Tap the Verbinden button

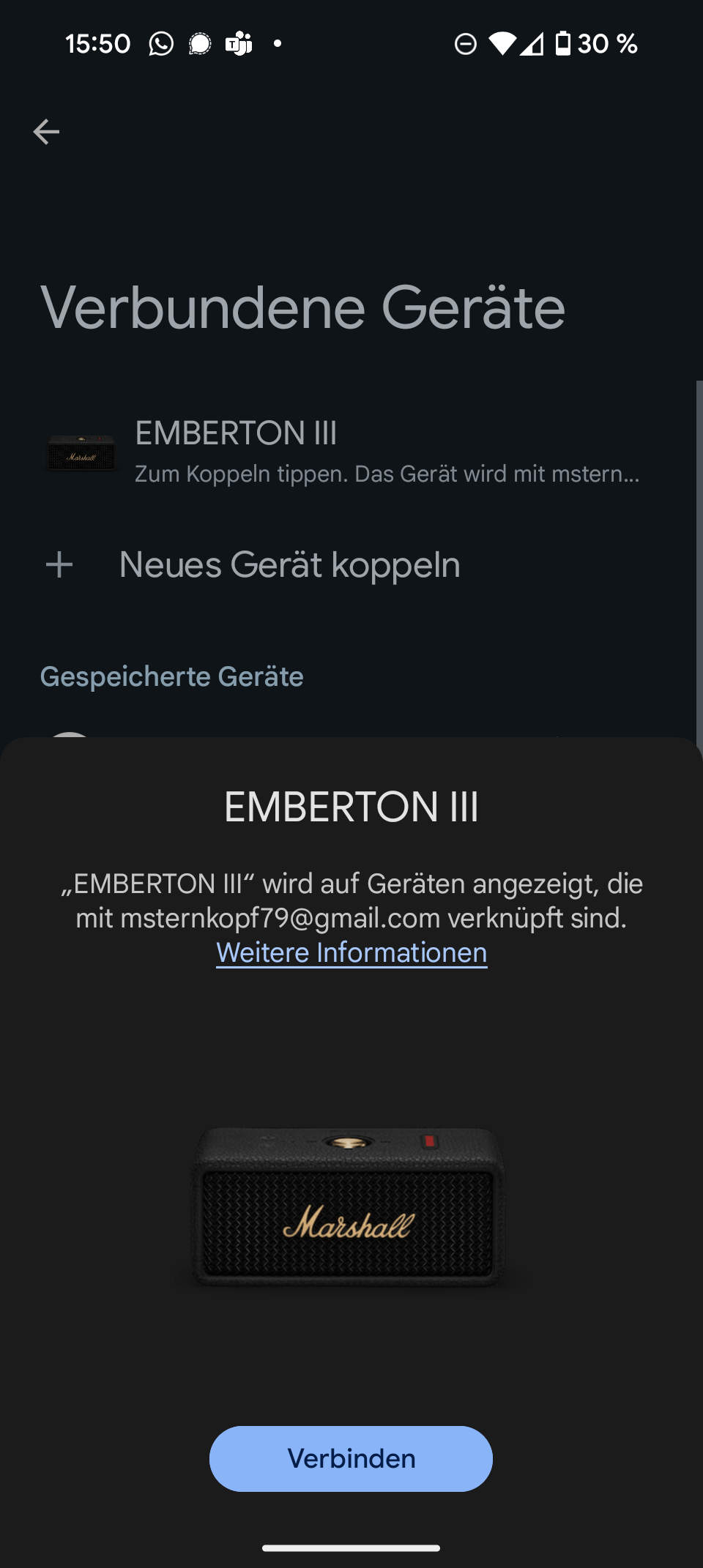pos(351,1458)
